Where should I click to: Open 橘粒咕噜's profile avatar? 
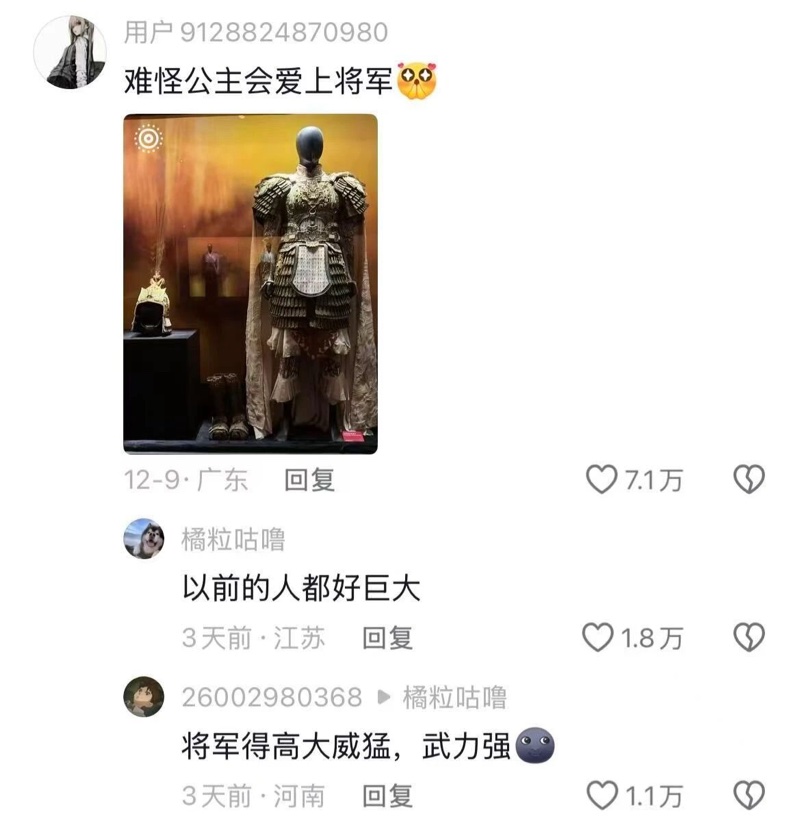[143, 539]
